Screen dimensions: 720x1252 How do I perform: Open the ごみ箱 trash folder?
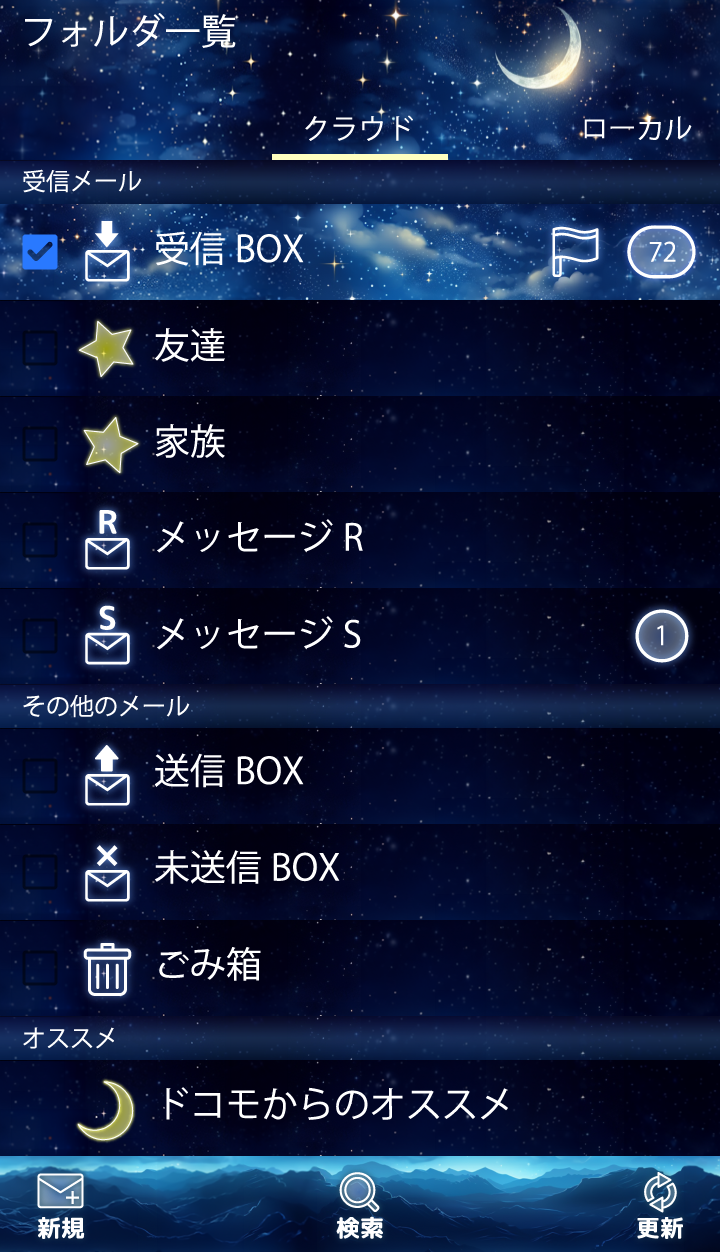point(208,966)
